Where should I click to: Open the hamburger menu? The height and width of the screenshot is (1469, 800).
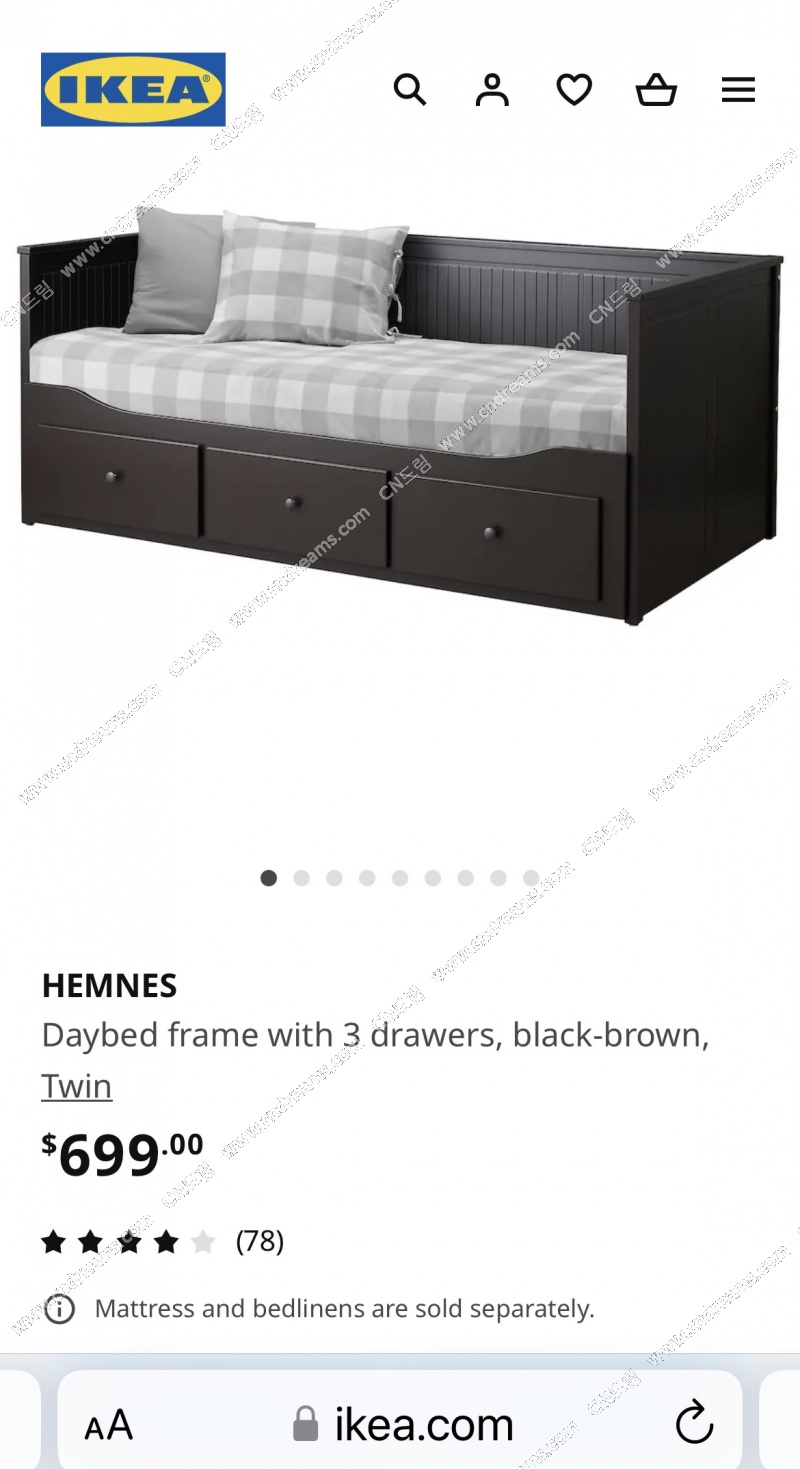click(738, 90)
